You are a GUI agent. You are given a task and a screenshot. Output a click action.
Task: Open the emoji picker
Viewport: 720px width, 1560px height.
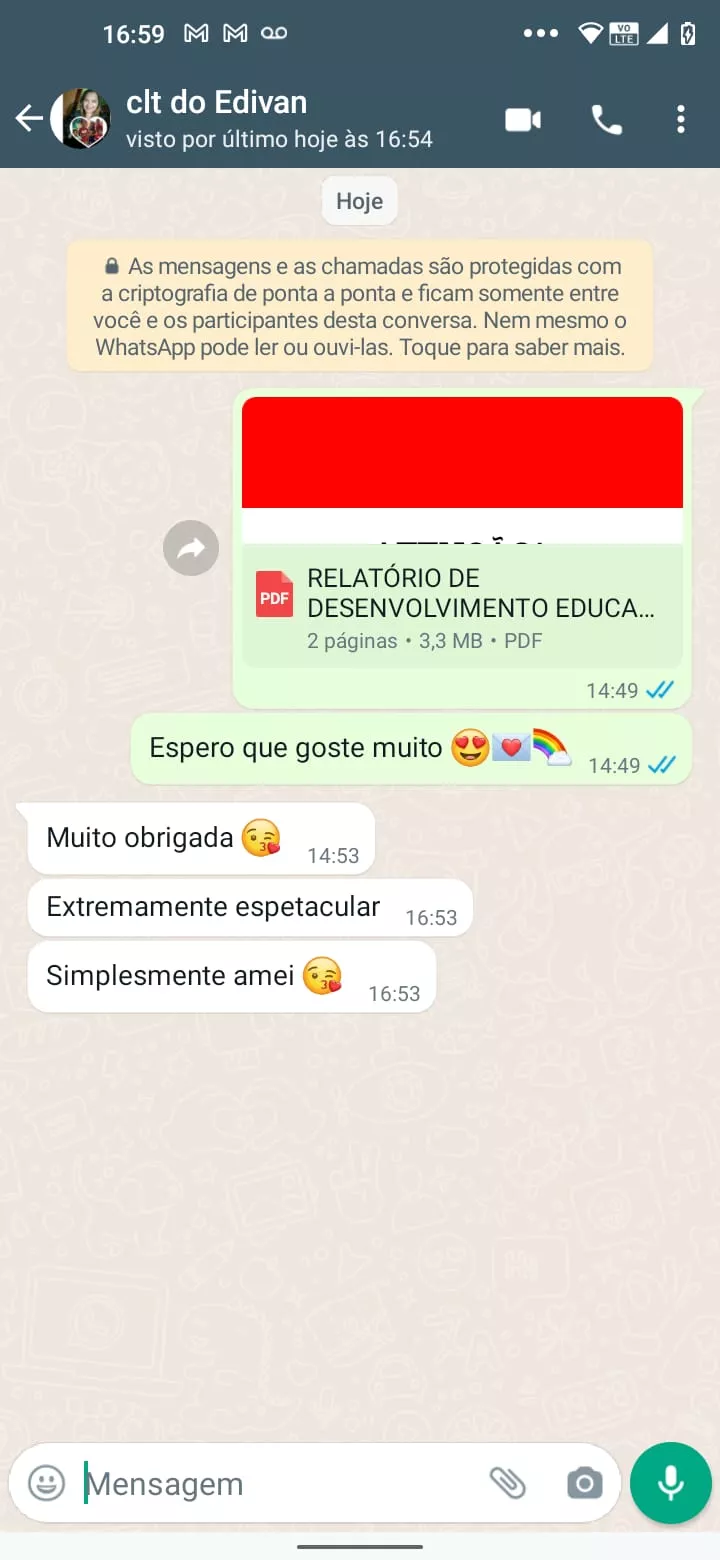point(46,1483)
